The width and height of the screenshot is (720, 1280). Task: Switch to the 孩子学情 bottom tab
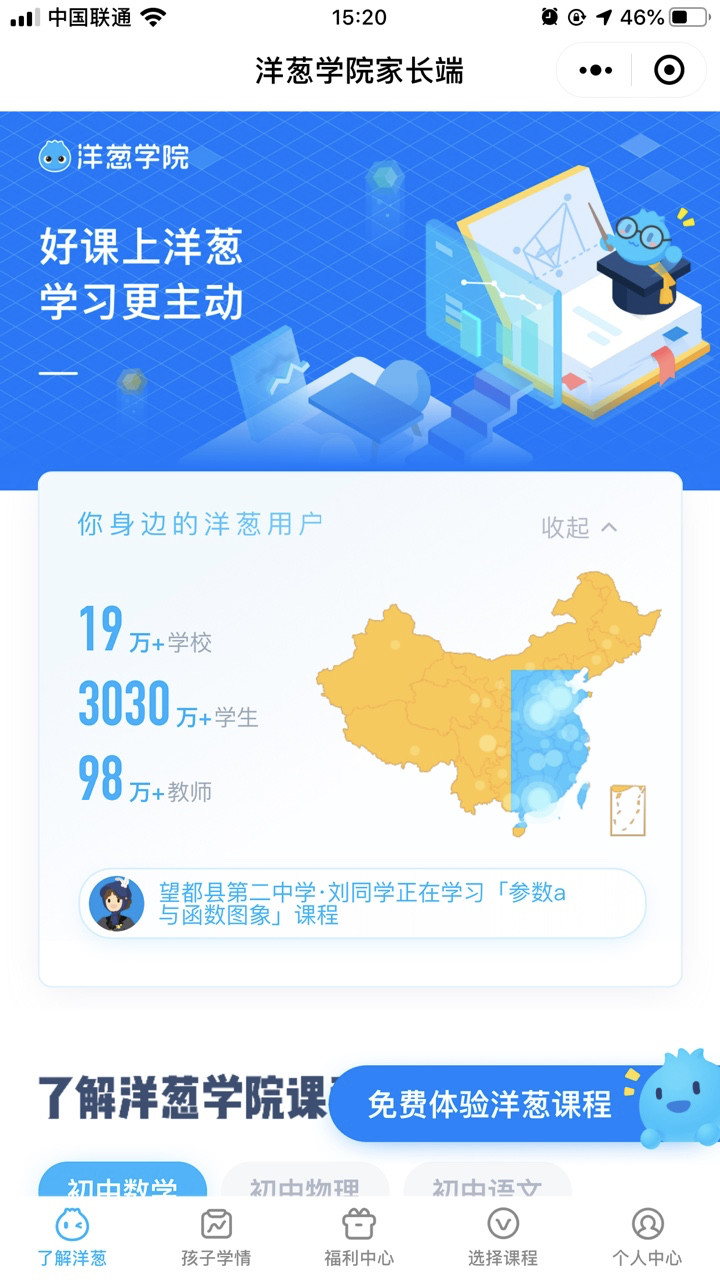[216, 1237]
